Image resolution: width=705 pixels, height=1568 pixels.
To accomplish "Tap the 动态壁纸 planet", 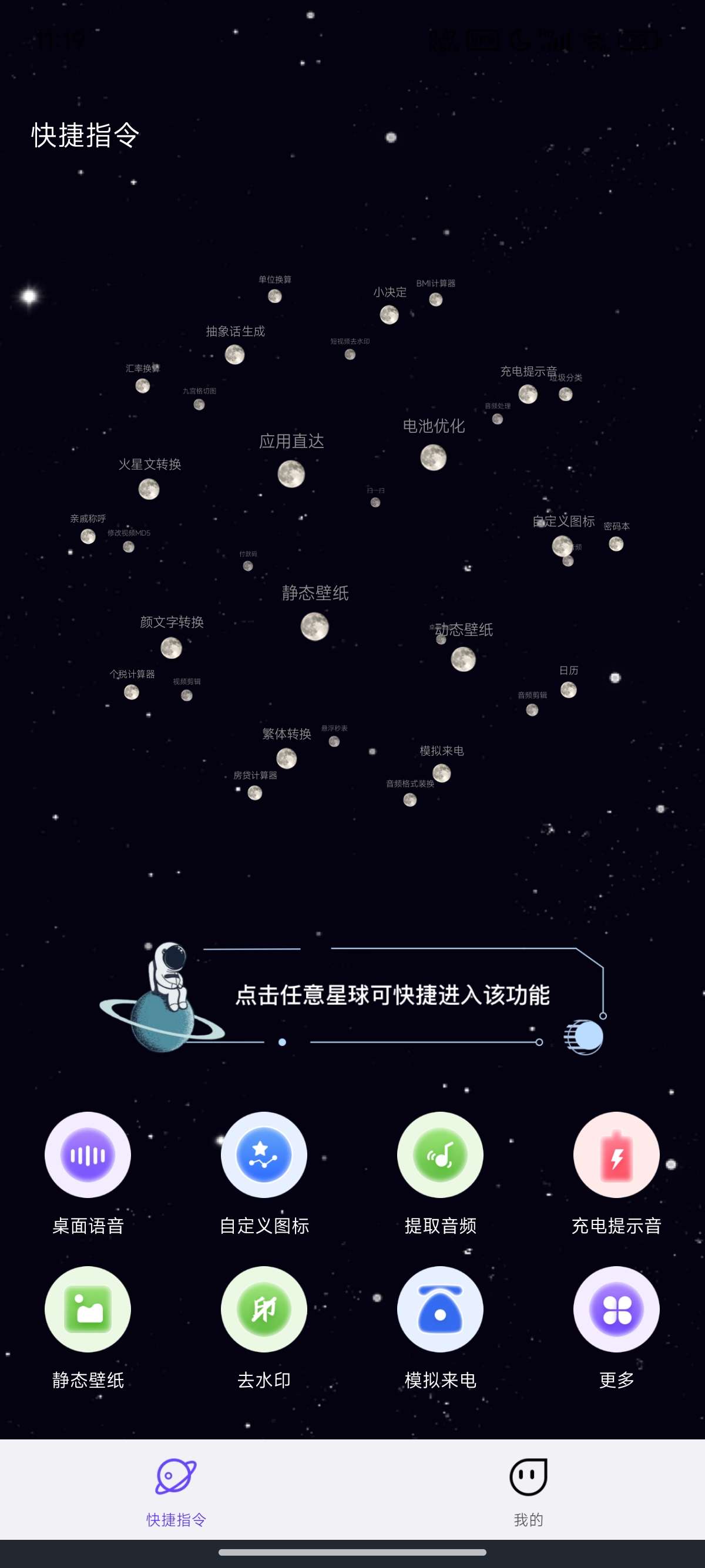I will pos(463,659).
